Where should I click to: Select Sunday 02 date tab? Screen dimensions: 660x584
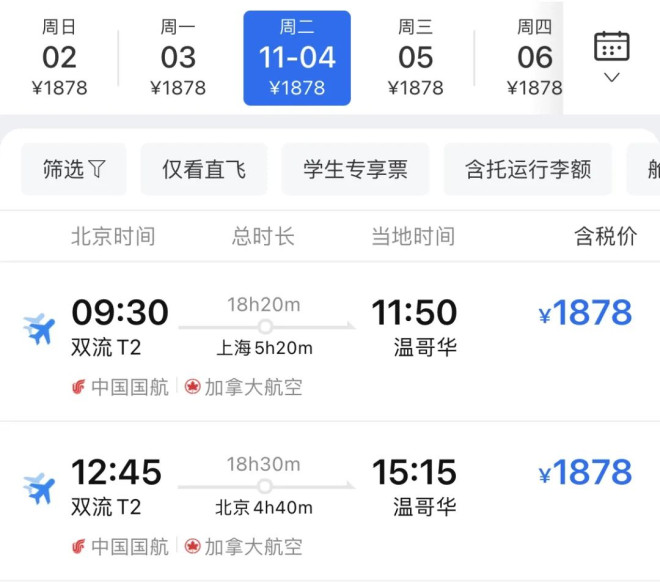59,58
